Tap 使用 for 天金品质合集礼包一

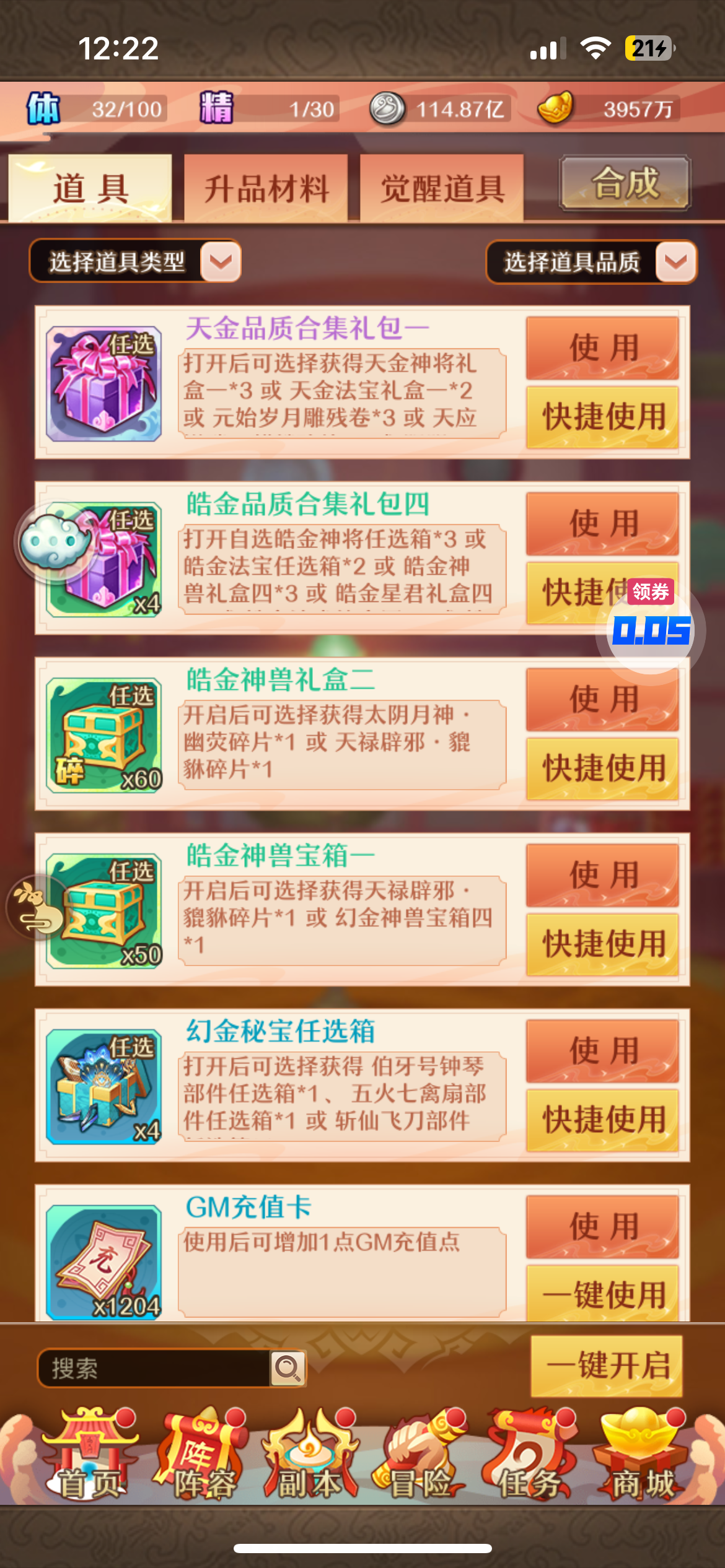coord(602,347)
